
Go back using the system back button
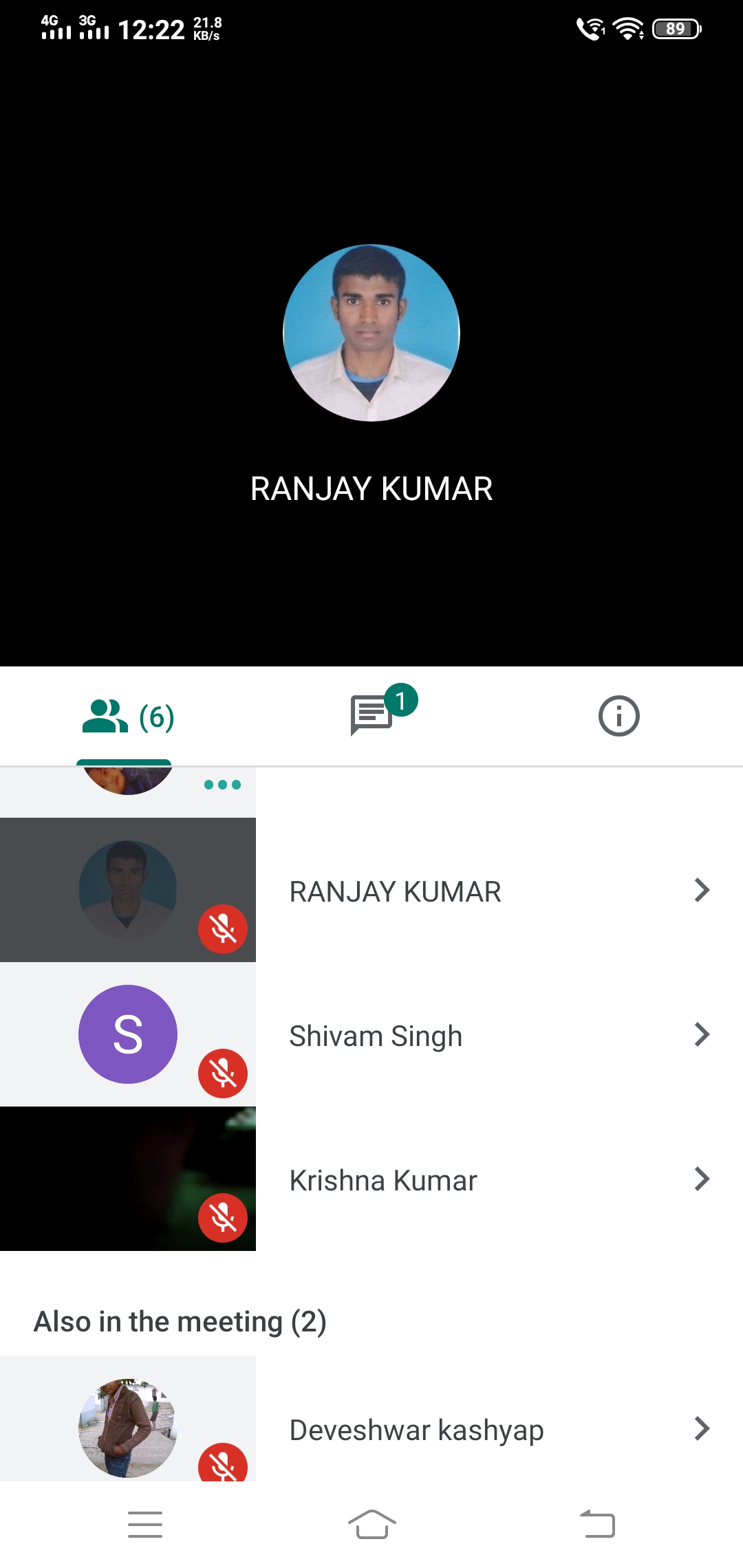[x=597, y=1524]
